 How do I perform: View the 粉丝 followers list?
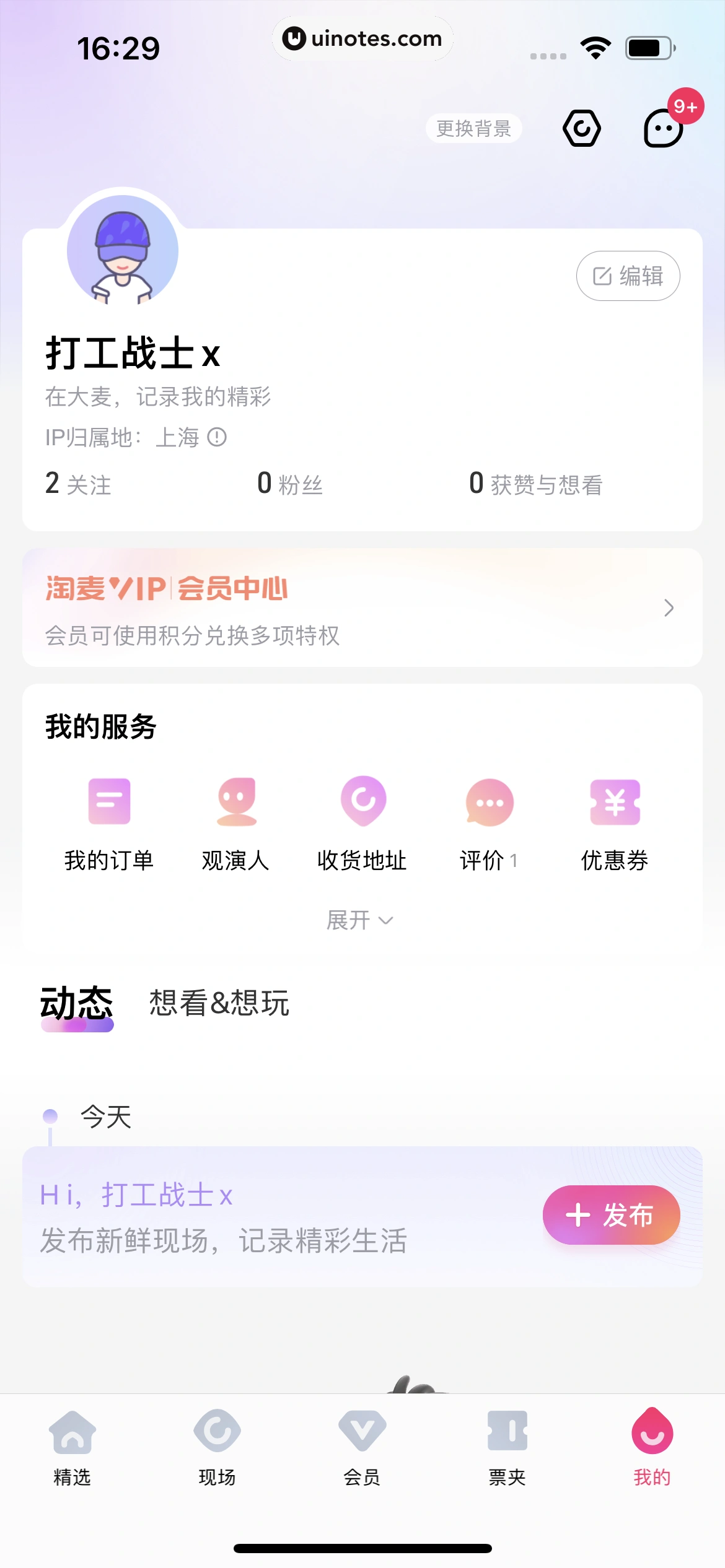coord(290,484)
